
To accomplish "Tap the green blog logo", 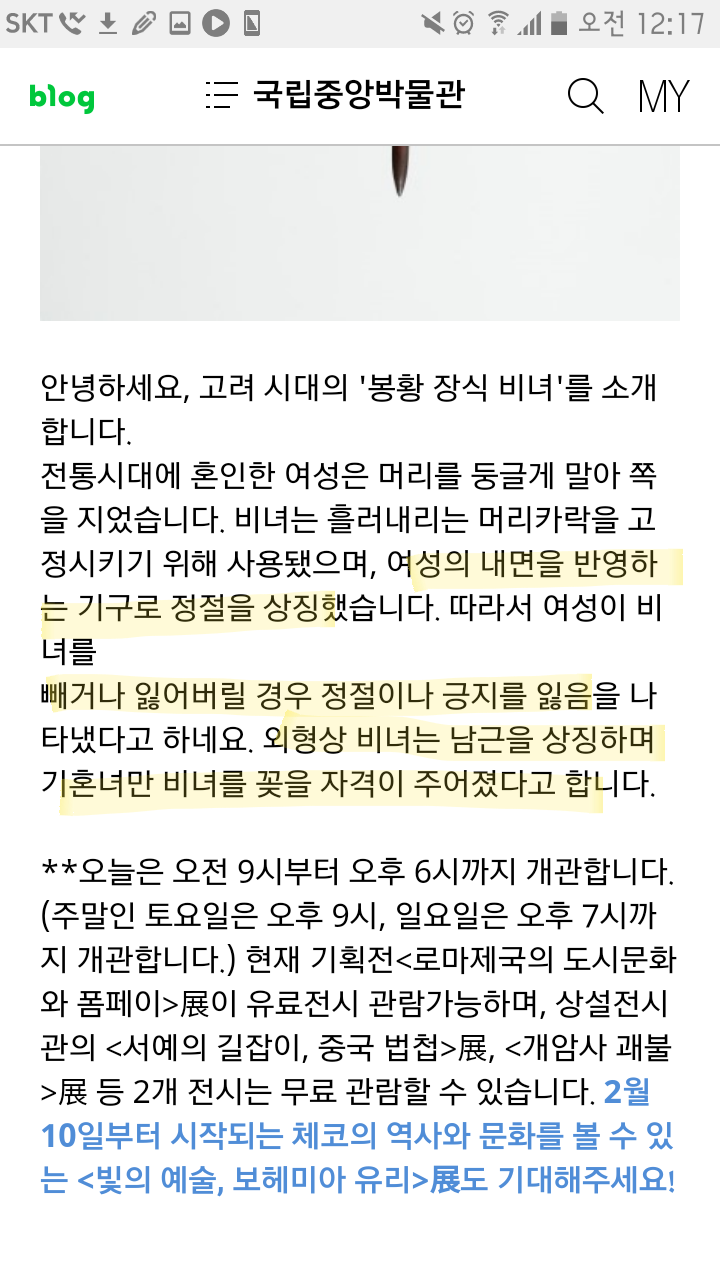I will click(x=62, y=97).
